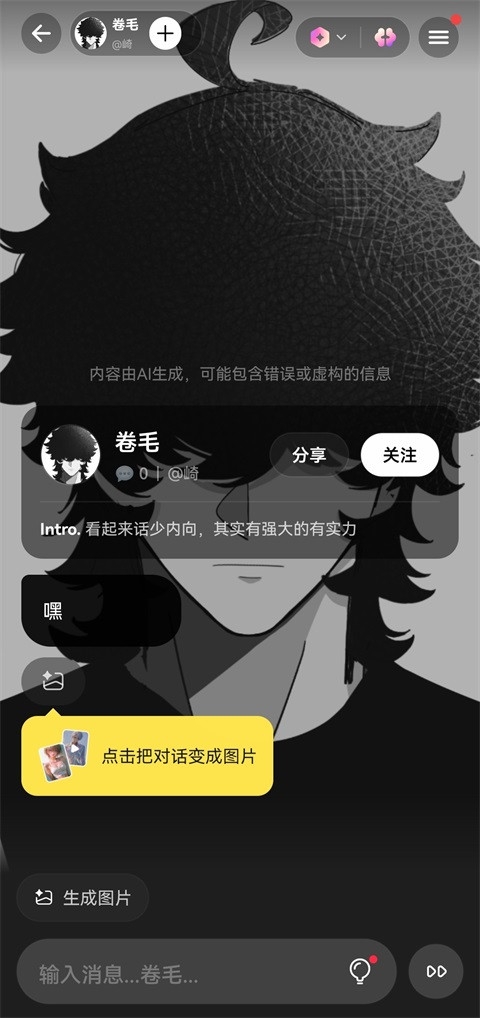Expand the model selector dropdown

tap(328, 37)
